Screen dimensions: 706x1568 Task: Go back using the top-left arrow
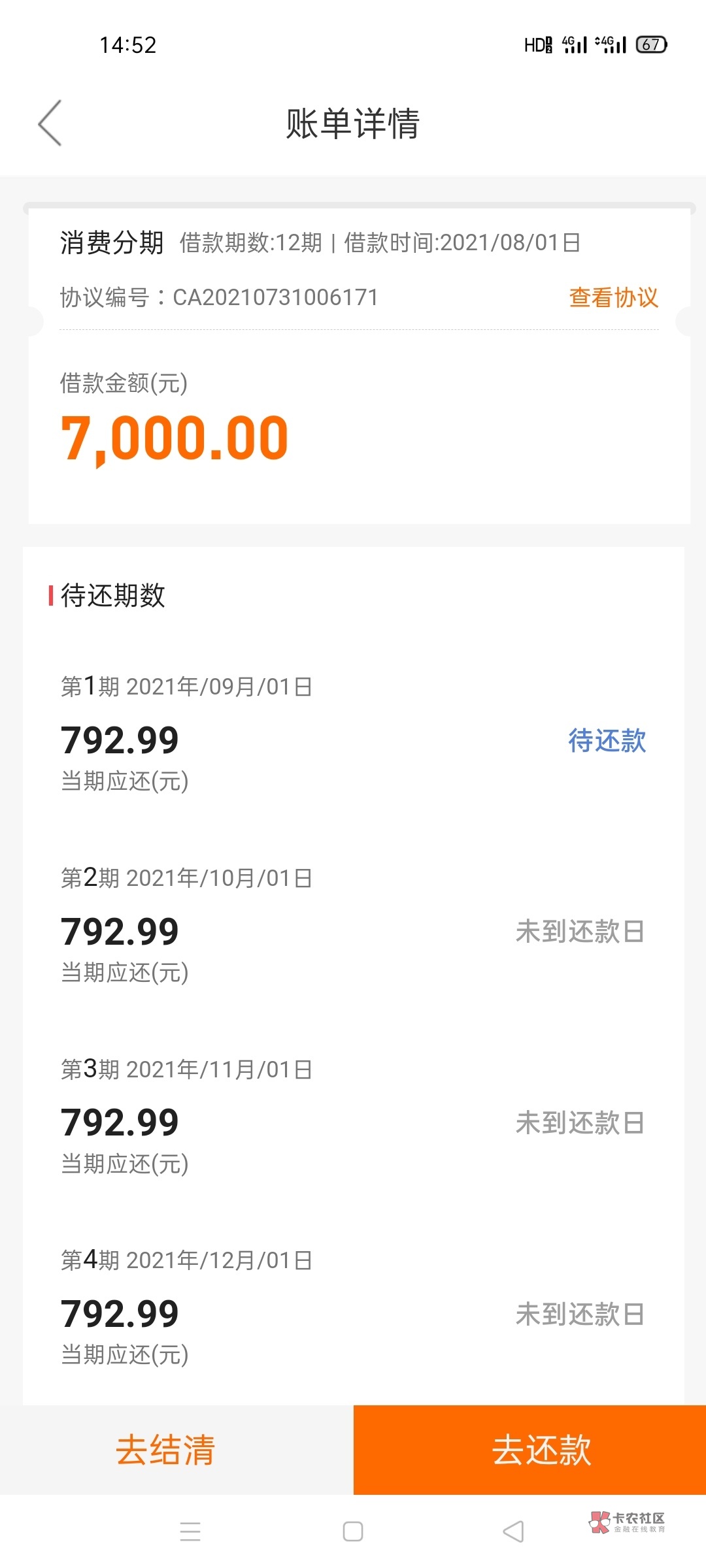(x=50, y=123)
